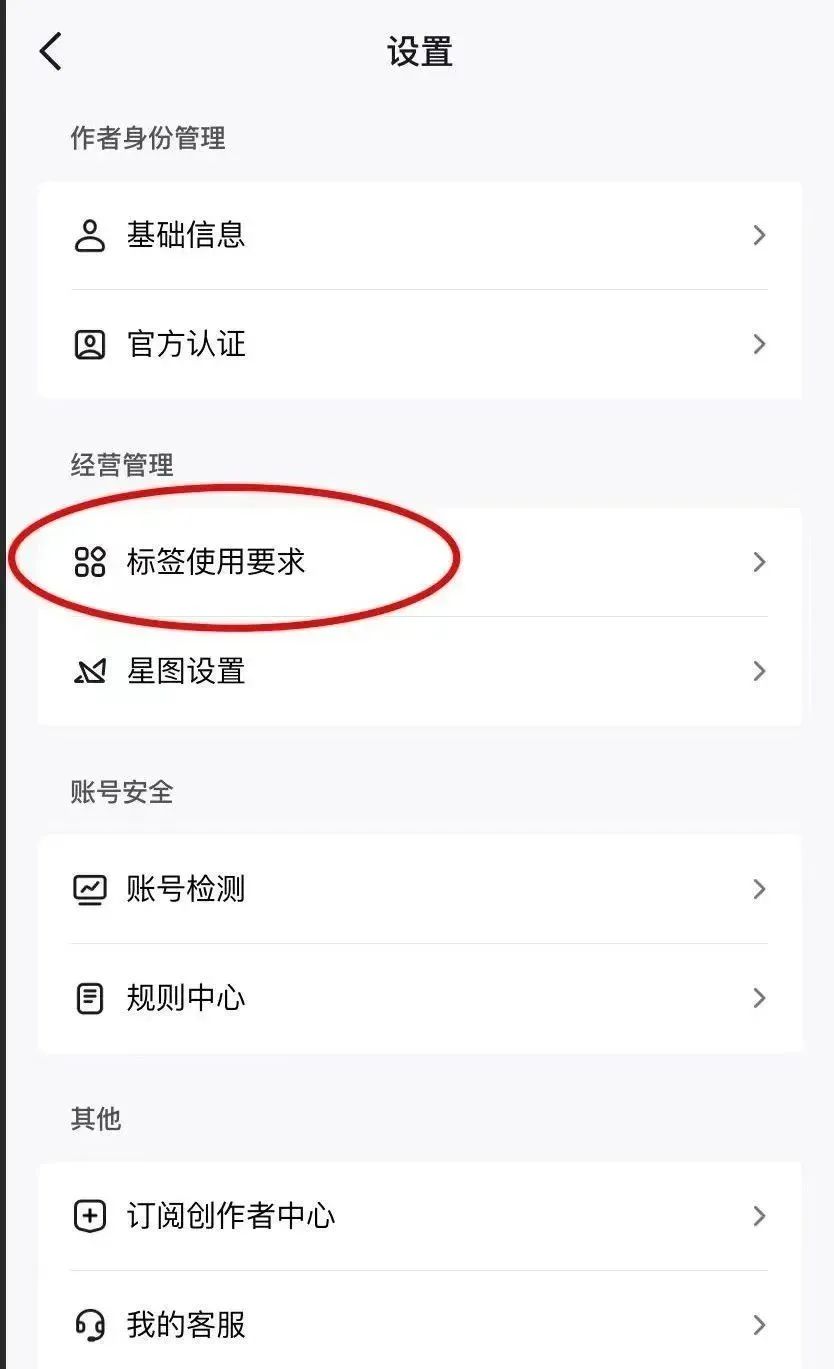
Task: Click the ID badge icon for 官方认证
Action: (x=90, y=344)
